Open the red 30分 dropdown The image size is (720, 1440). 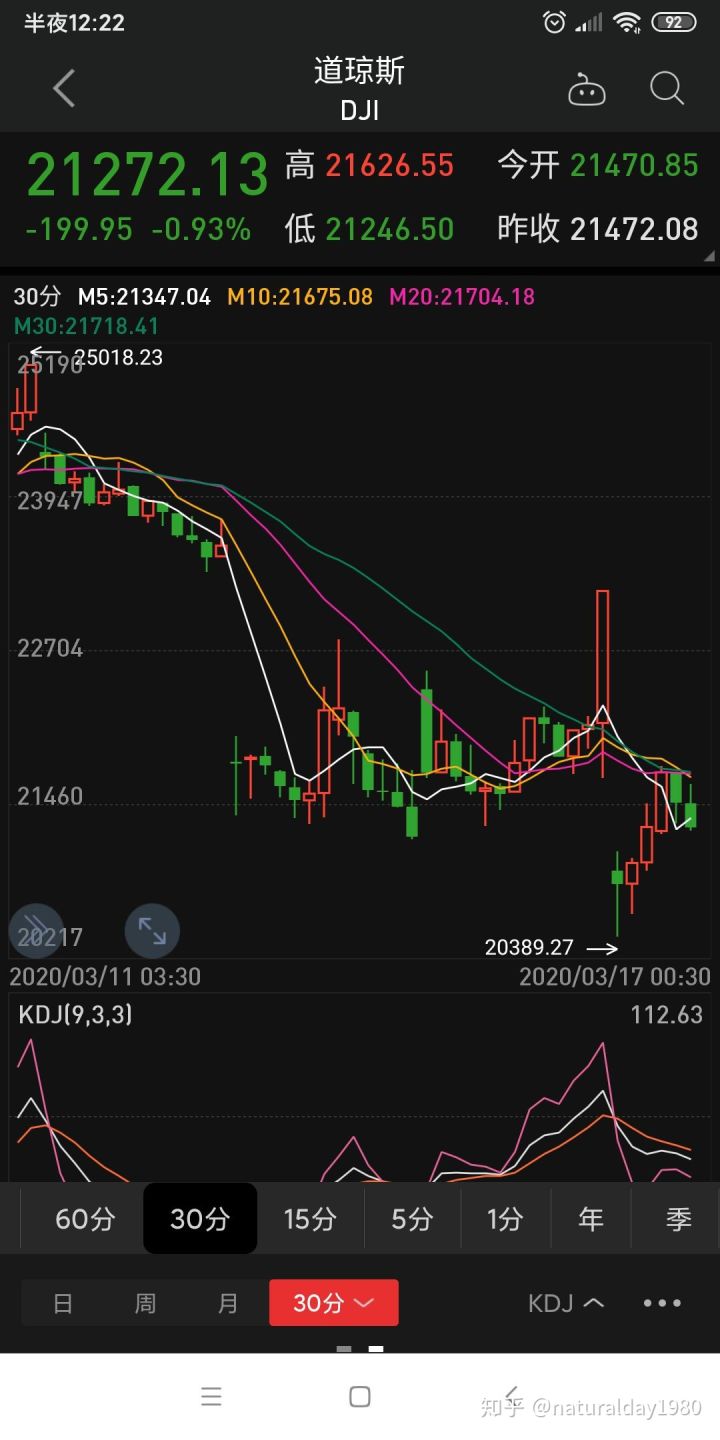334,1303
